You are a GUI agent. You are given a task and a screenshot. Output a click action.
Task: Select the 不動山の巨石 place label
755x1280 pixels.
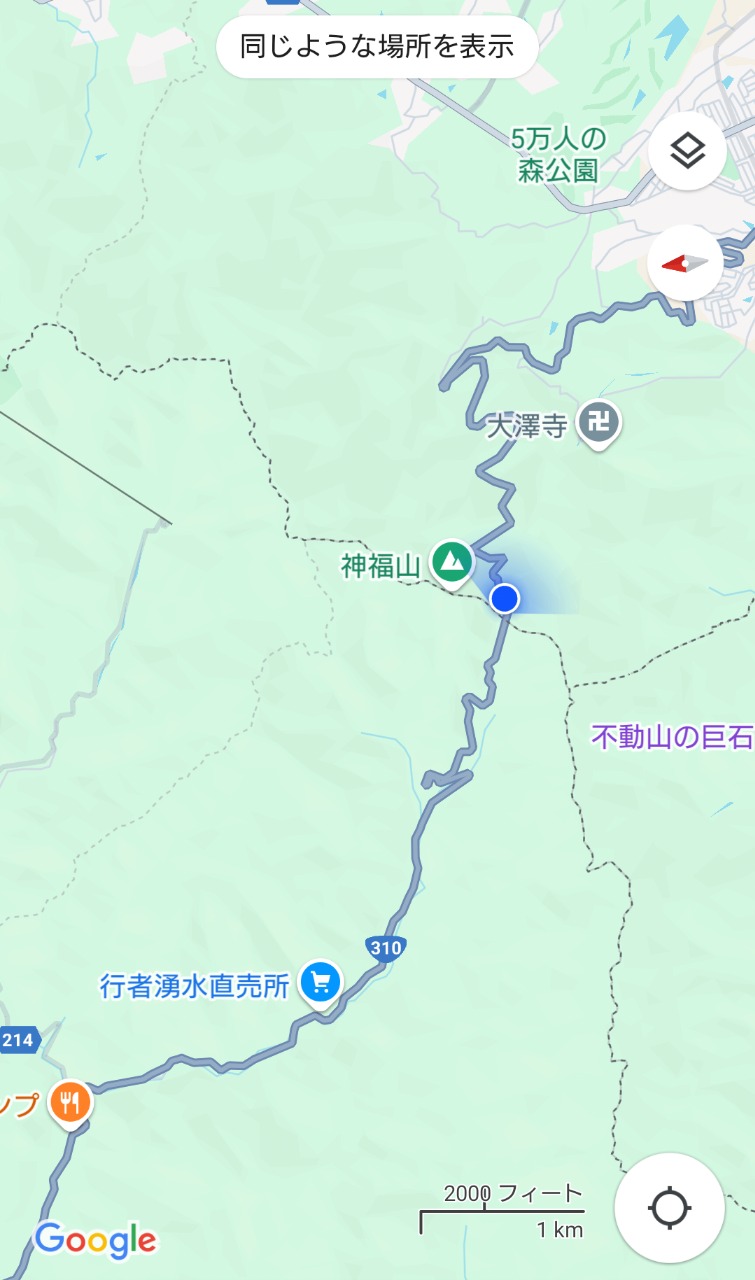[672, 738]
